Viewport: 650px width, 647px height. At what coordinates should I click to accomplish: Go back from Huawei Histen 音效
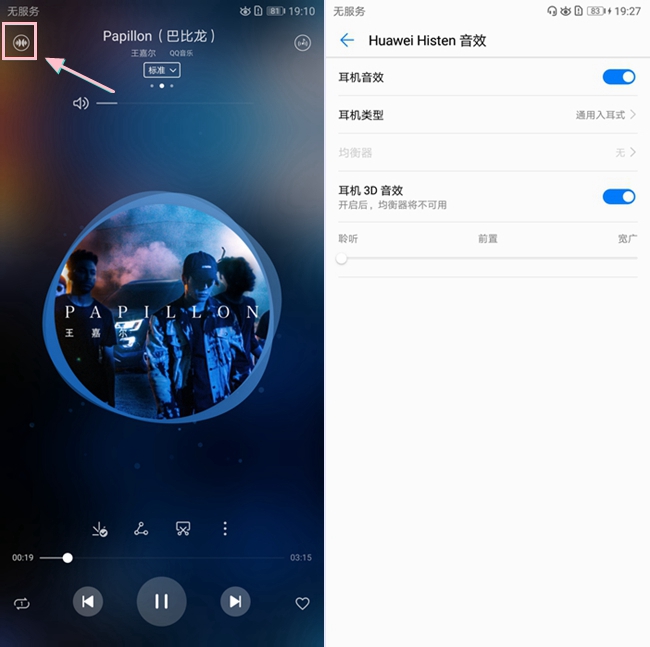(347, 40)
